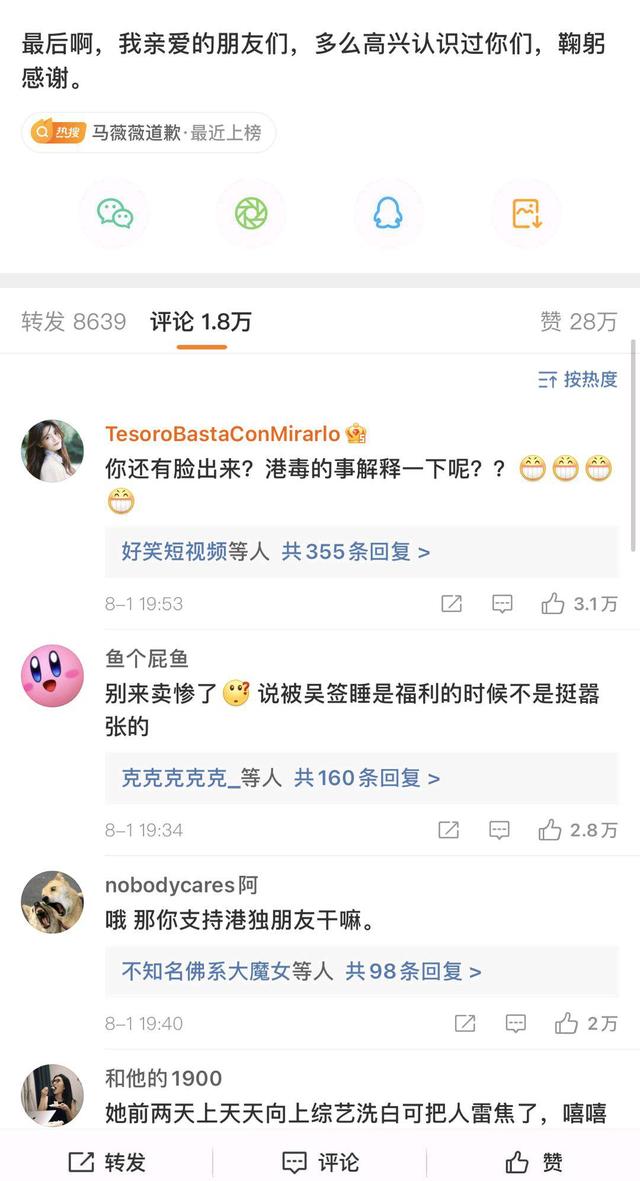
Task: Reply to TesoroBastaConMirarlo's comment
Action: coord(502,604)
